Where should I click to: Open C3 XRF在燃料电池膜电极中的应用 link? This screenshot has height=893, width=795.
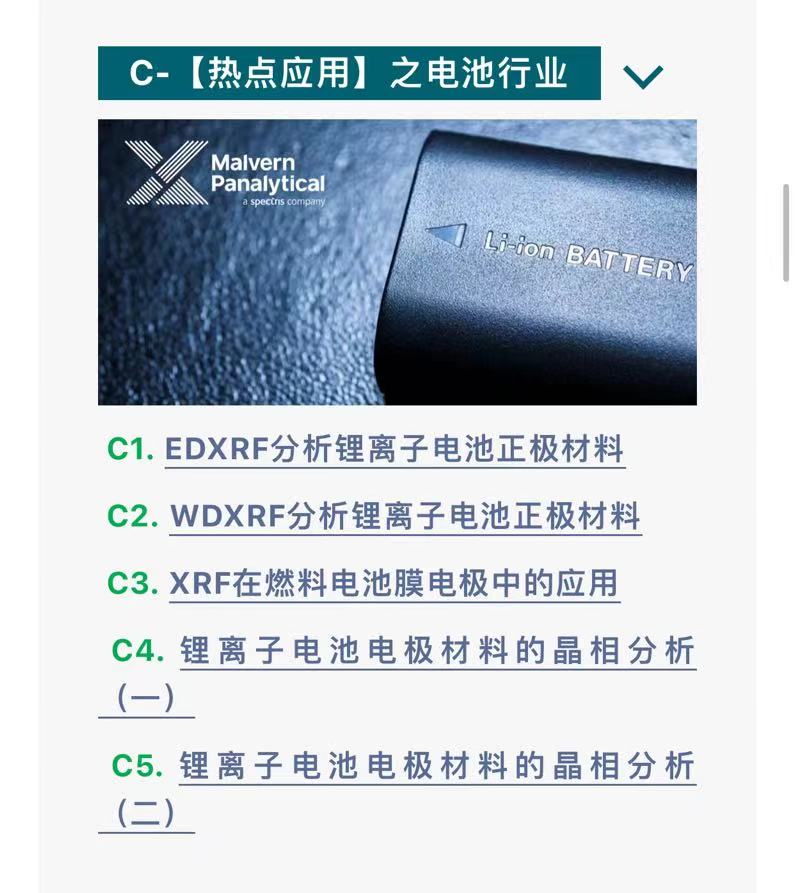click(394, 583)
